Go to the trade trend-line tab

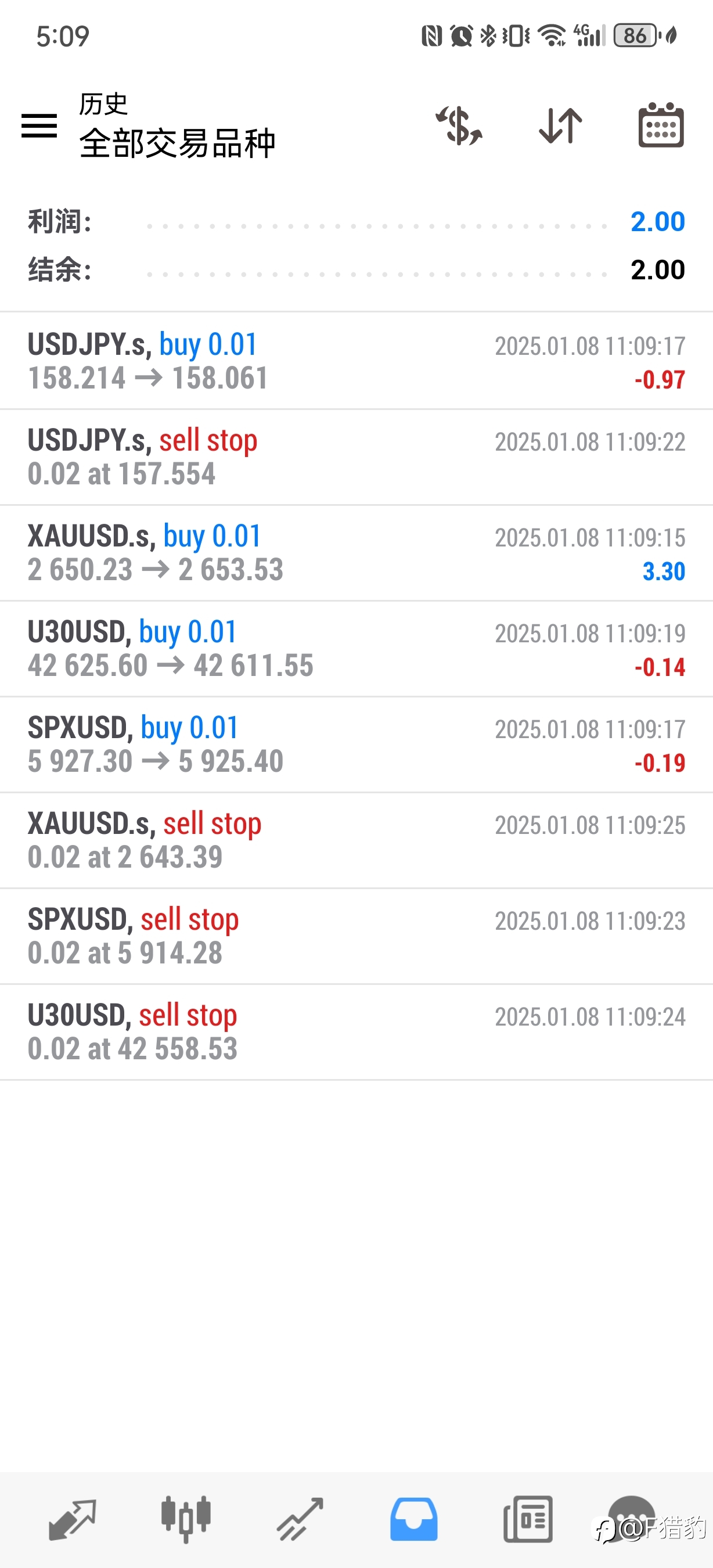[x=300, y=1520]
